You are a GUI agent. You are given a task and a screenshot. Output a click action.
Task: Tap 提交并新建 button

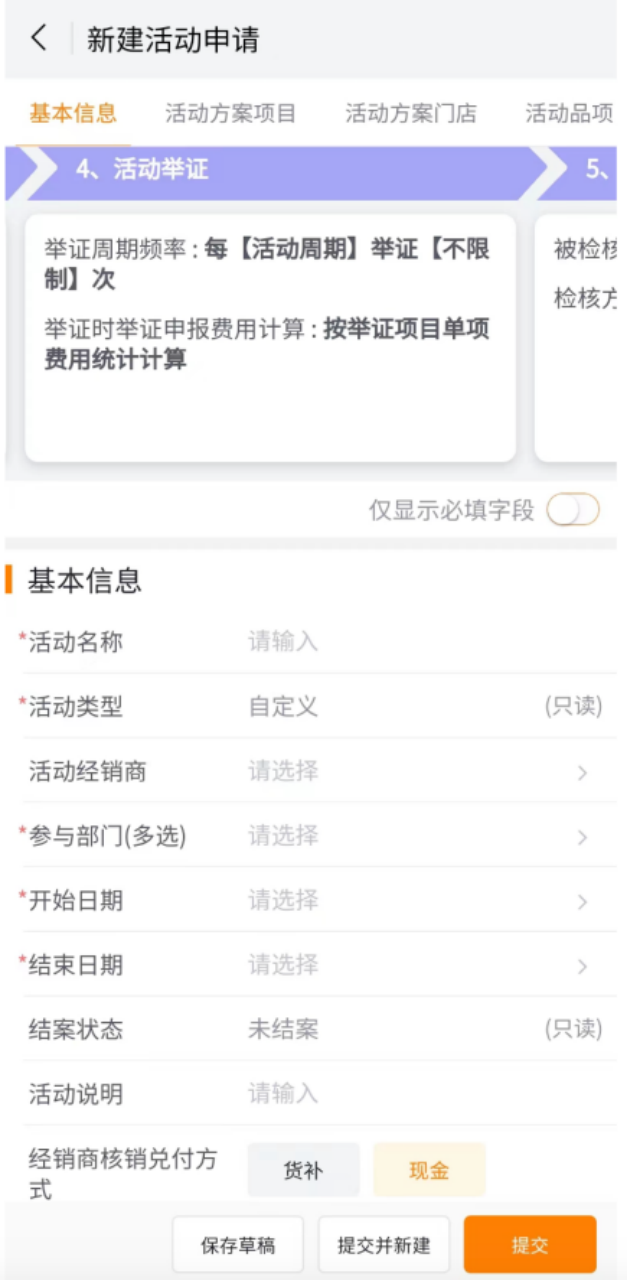384,1245
